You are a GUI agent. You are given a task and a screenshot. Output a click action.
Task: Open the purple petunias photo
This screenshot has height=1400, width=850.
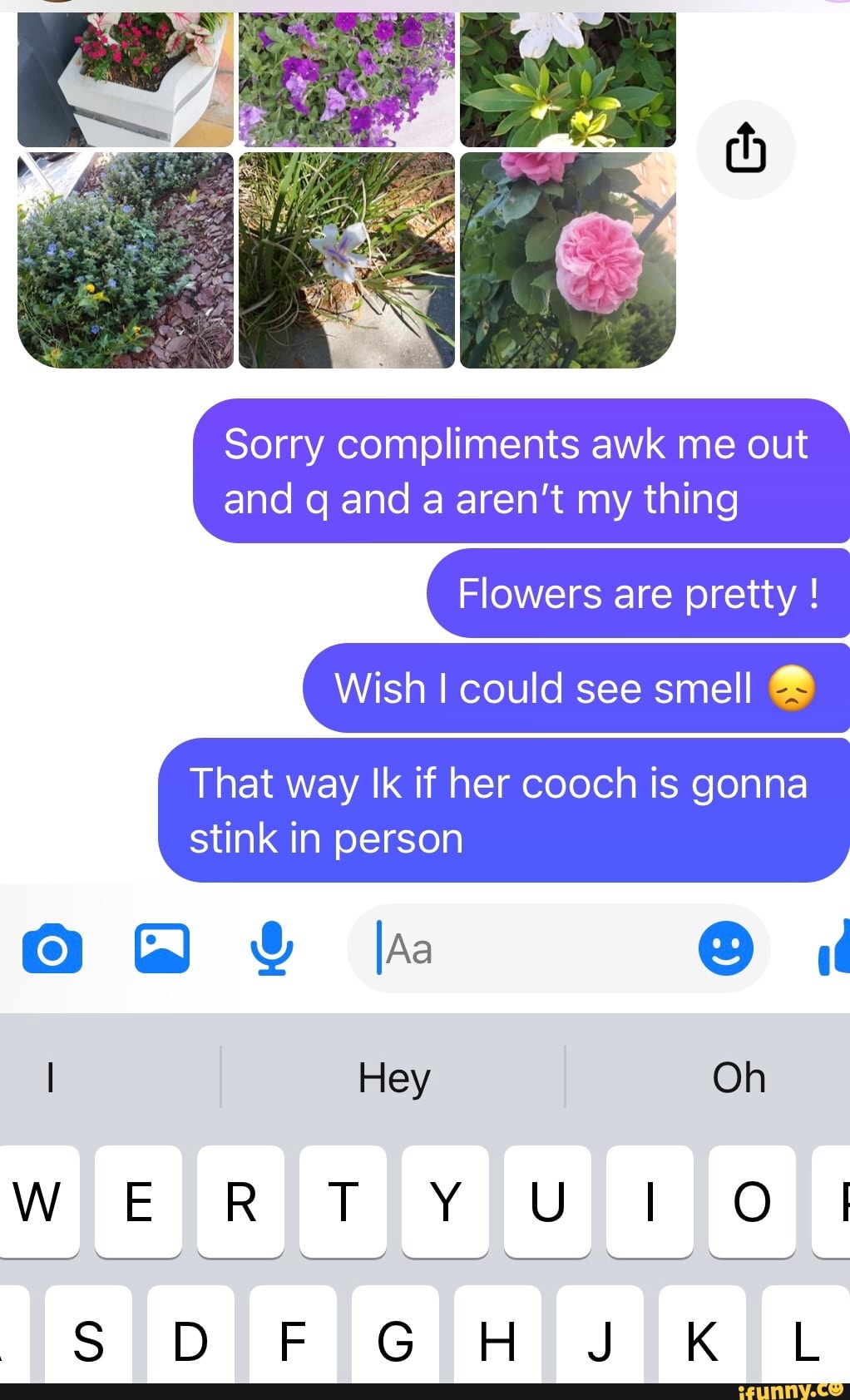tap(347, 79)
